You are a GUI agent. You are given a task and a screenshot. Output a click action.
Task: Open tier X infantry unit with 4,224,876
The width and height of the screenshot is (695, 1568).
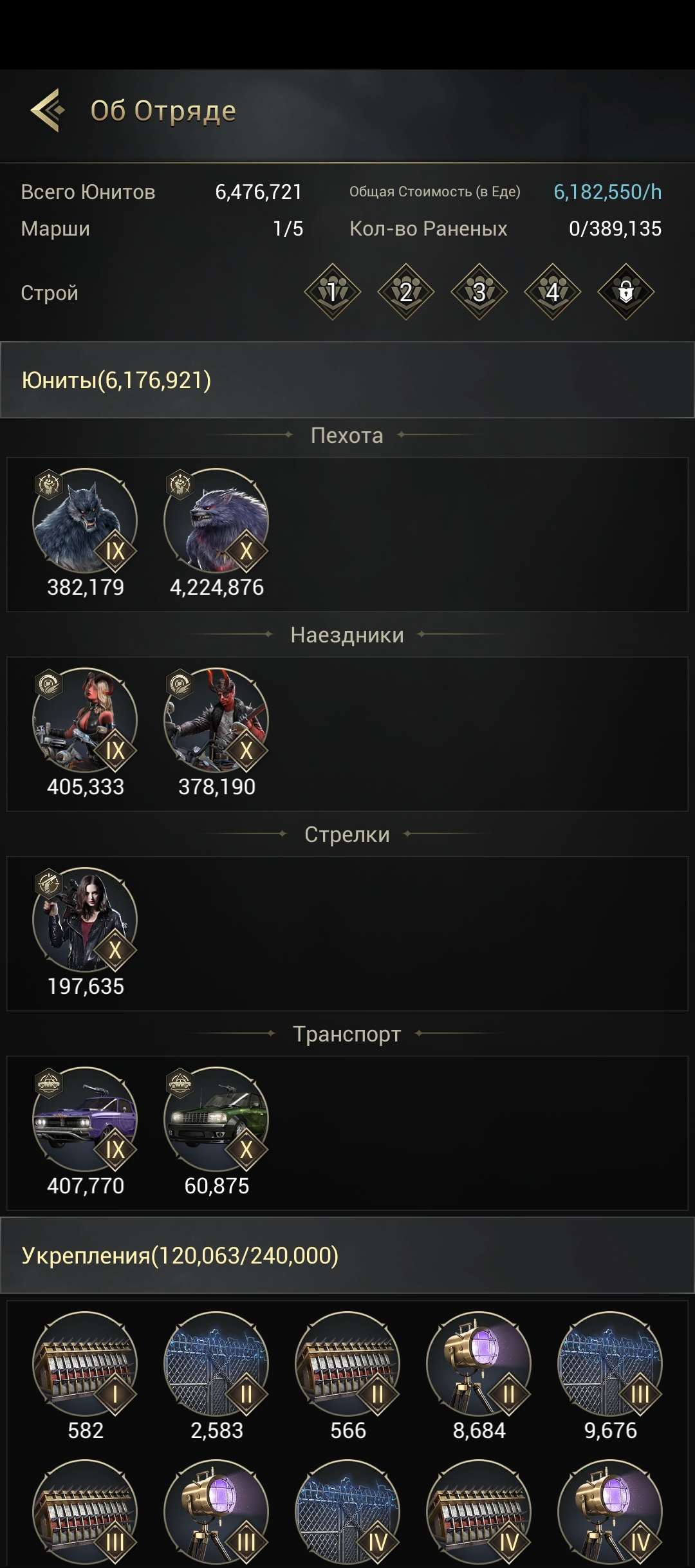[216, 521]
